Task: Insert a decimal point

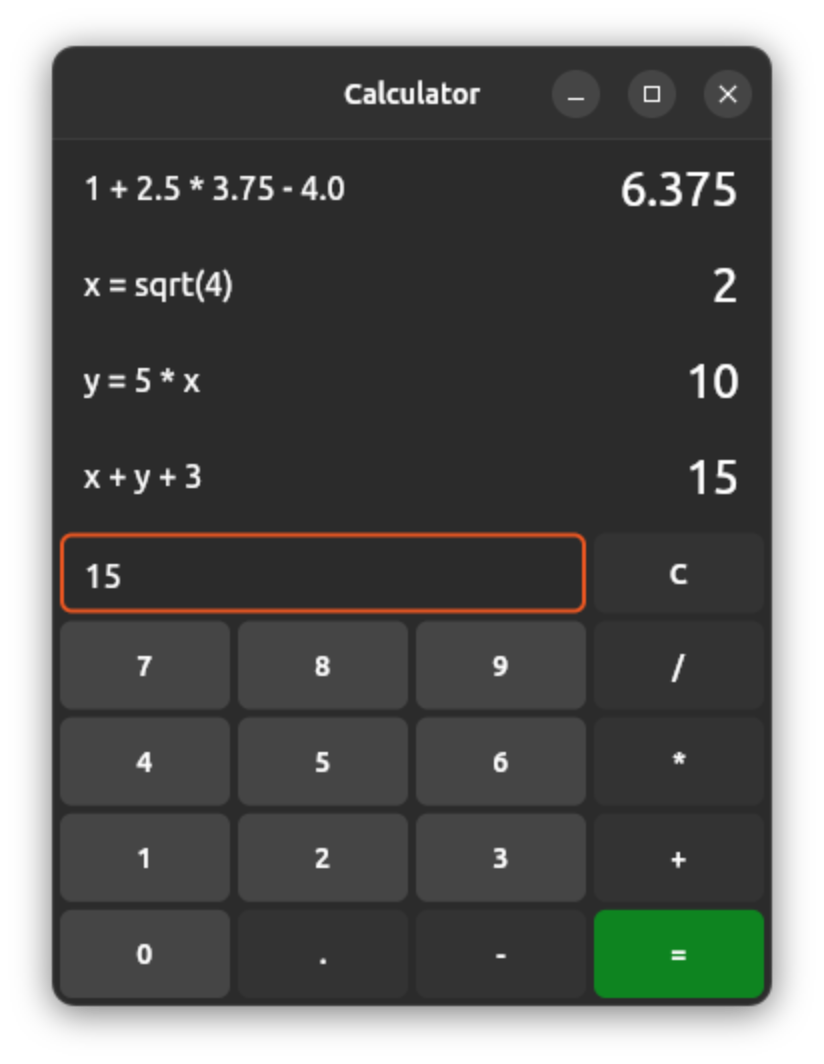Action: 322,953
